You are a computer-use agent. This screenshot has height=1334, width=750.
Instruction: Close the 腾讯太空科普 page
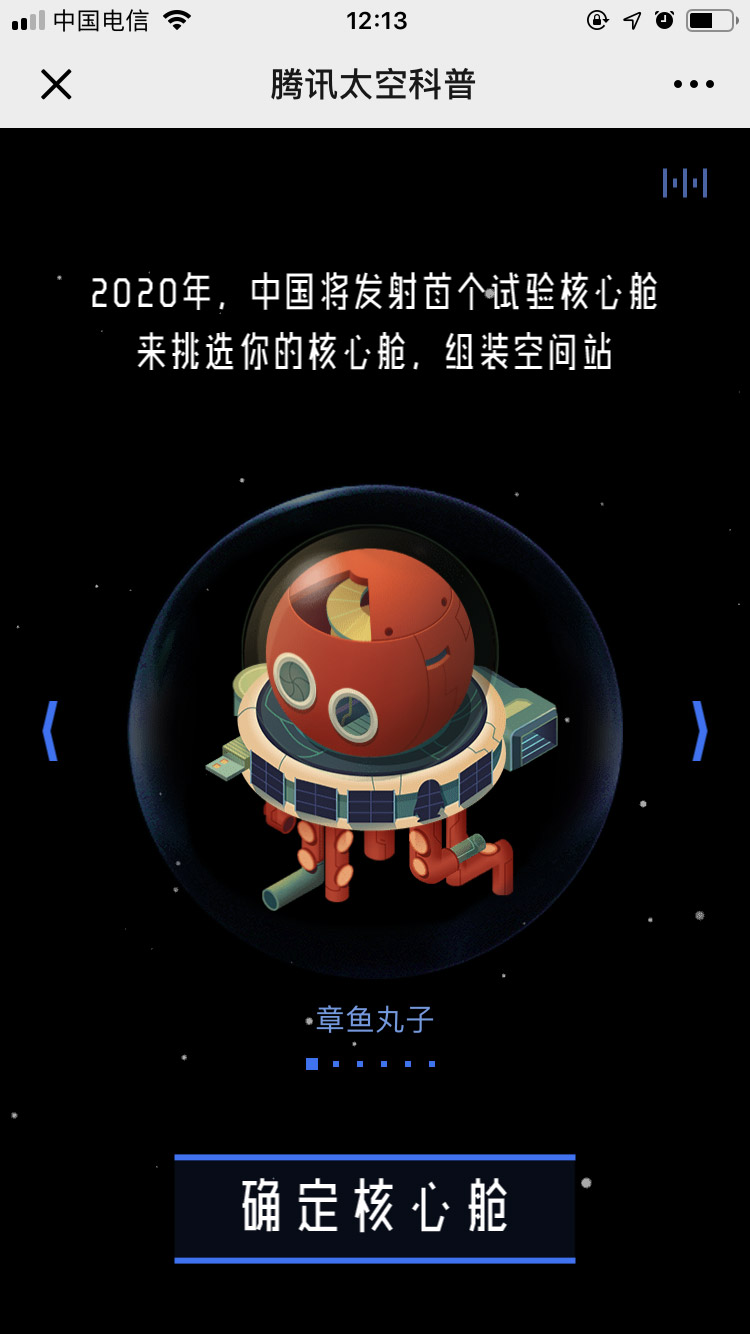tap(56, 85)
